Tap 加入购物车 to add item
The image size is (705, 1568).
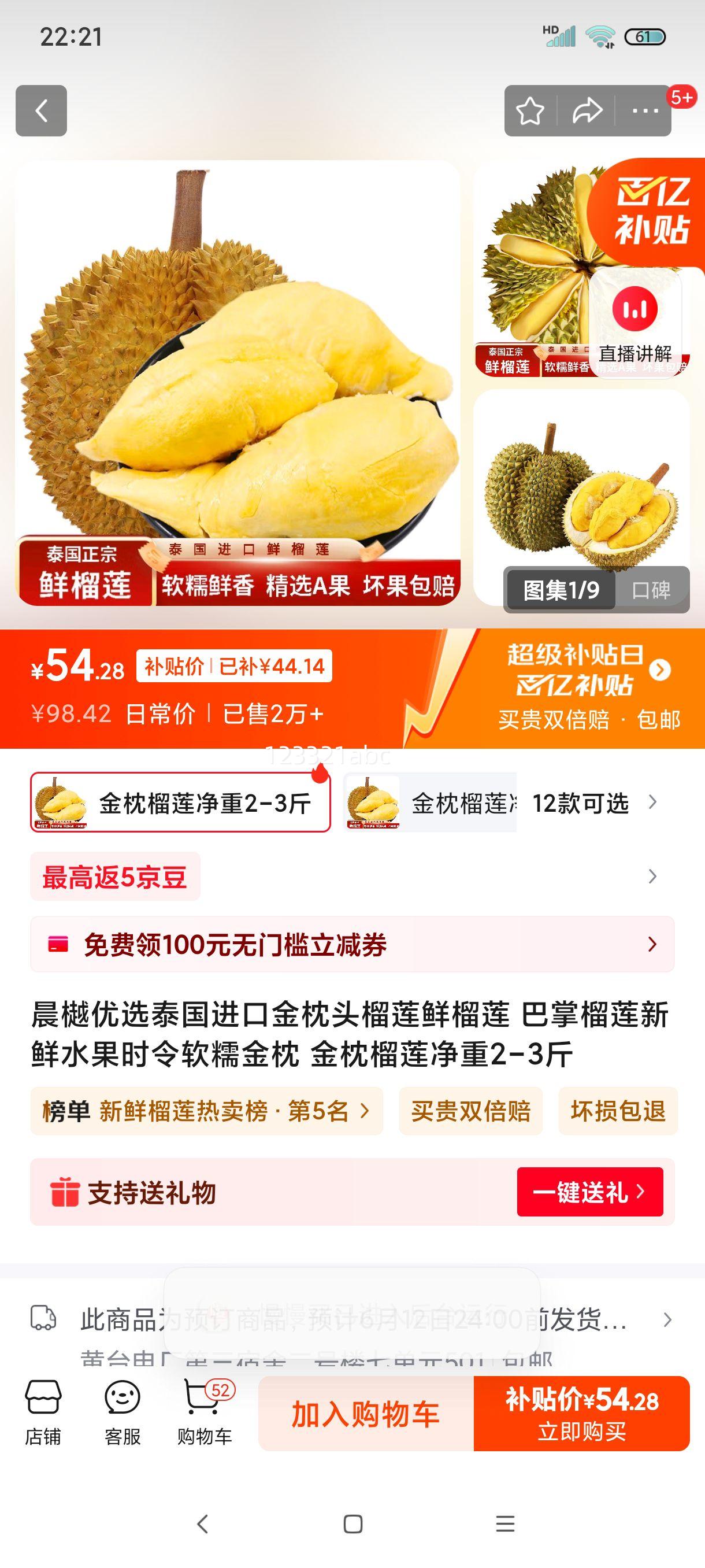(366, 1414)
